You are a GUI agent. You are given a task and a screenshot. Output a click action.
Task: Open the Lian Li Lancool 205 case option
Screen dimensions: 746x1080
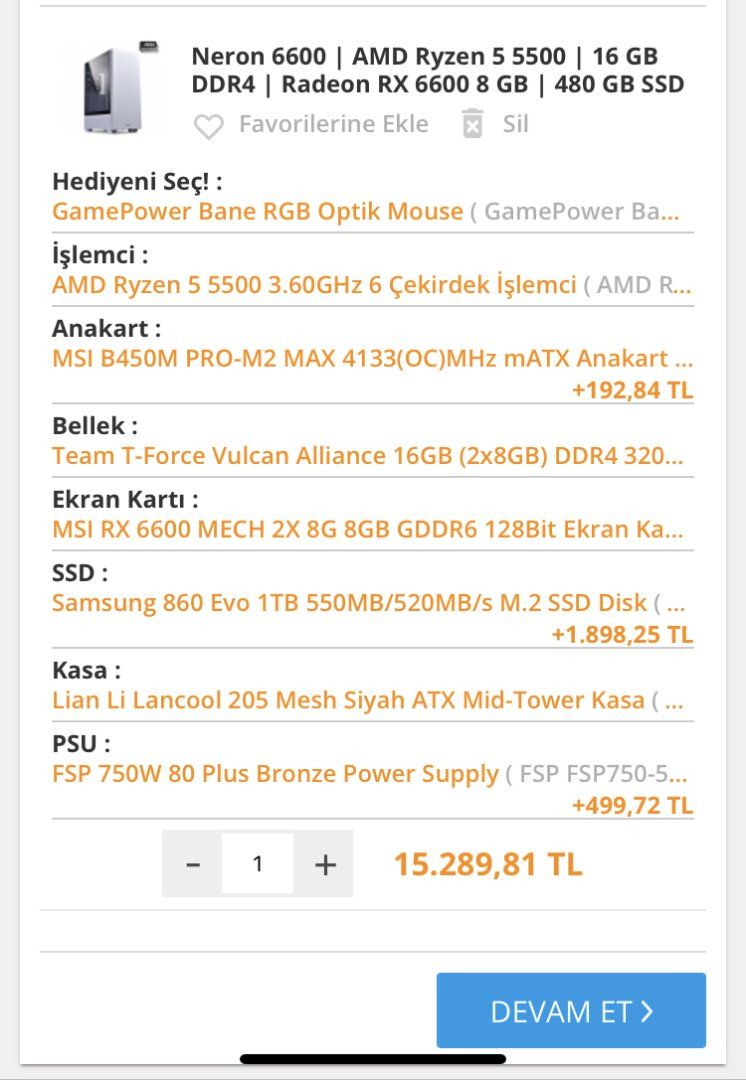click(348, 700)
